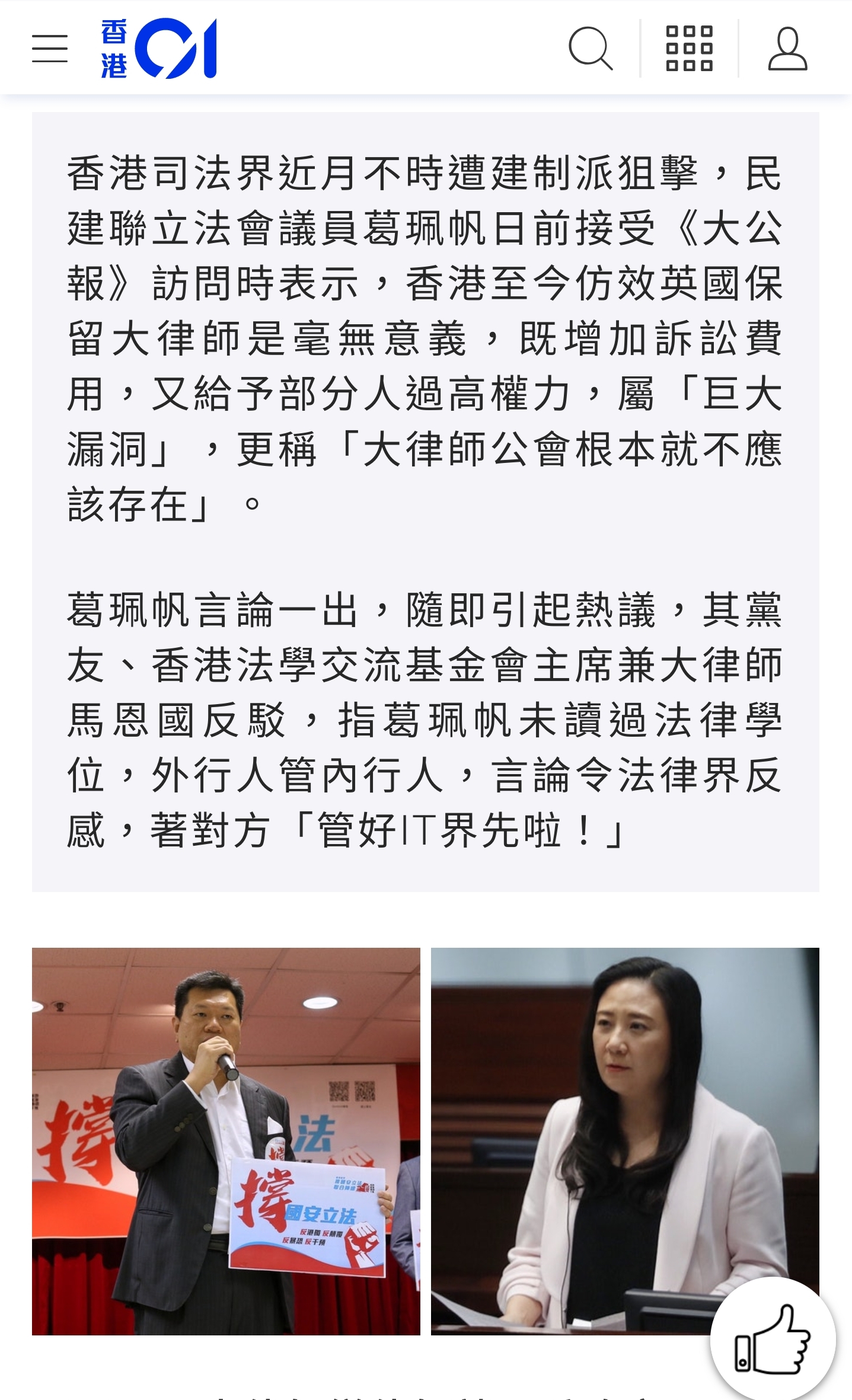Open the photo of man holding microphone
Screen dimensions: 852x1400
(x=226, y=1141)
